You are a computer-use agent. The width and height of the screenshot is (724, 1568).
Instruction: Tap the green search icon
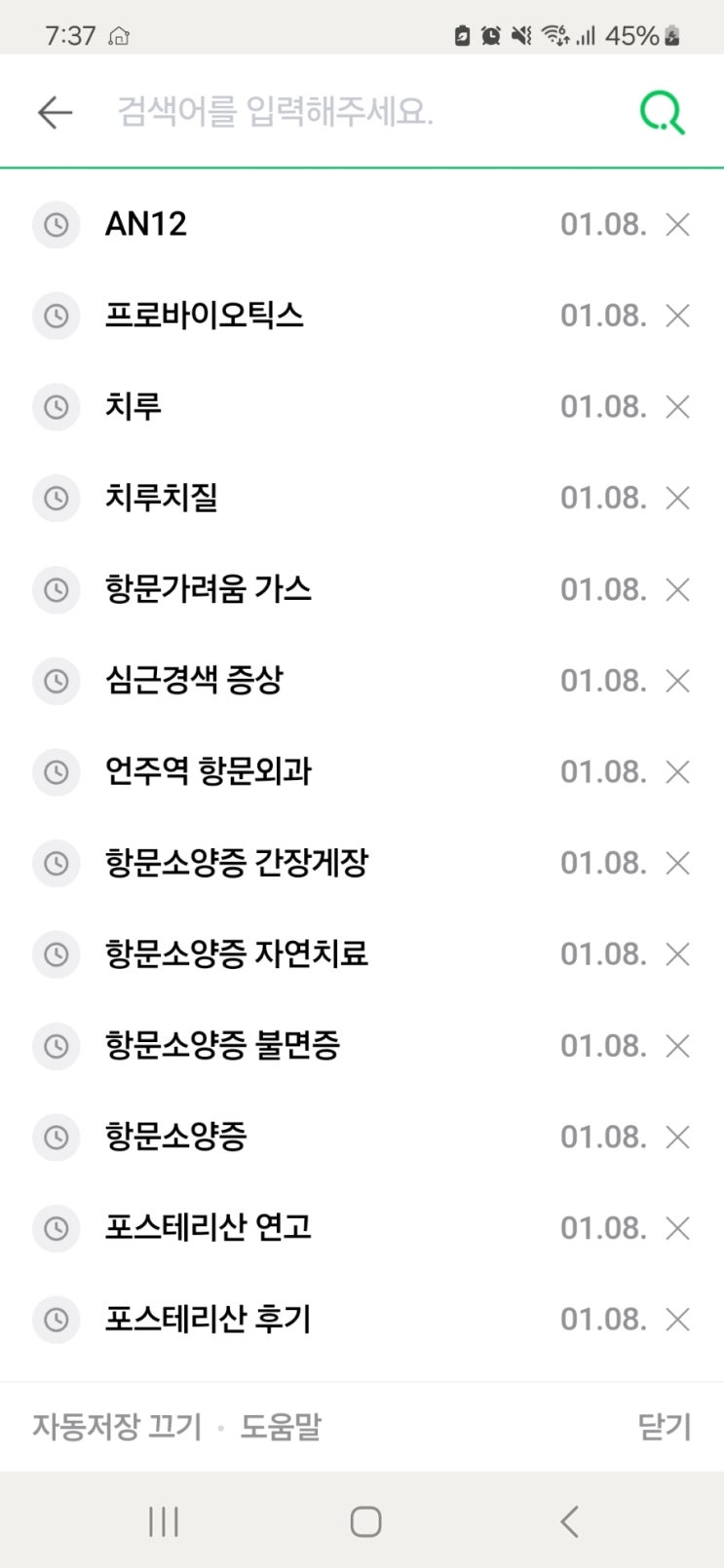663,112
